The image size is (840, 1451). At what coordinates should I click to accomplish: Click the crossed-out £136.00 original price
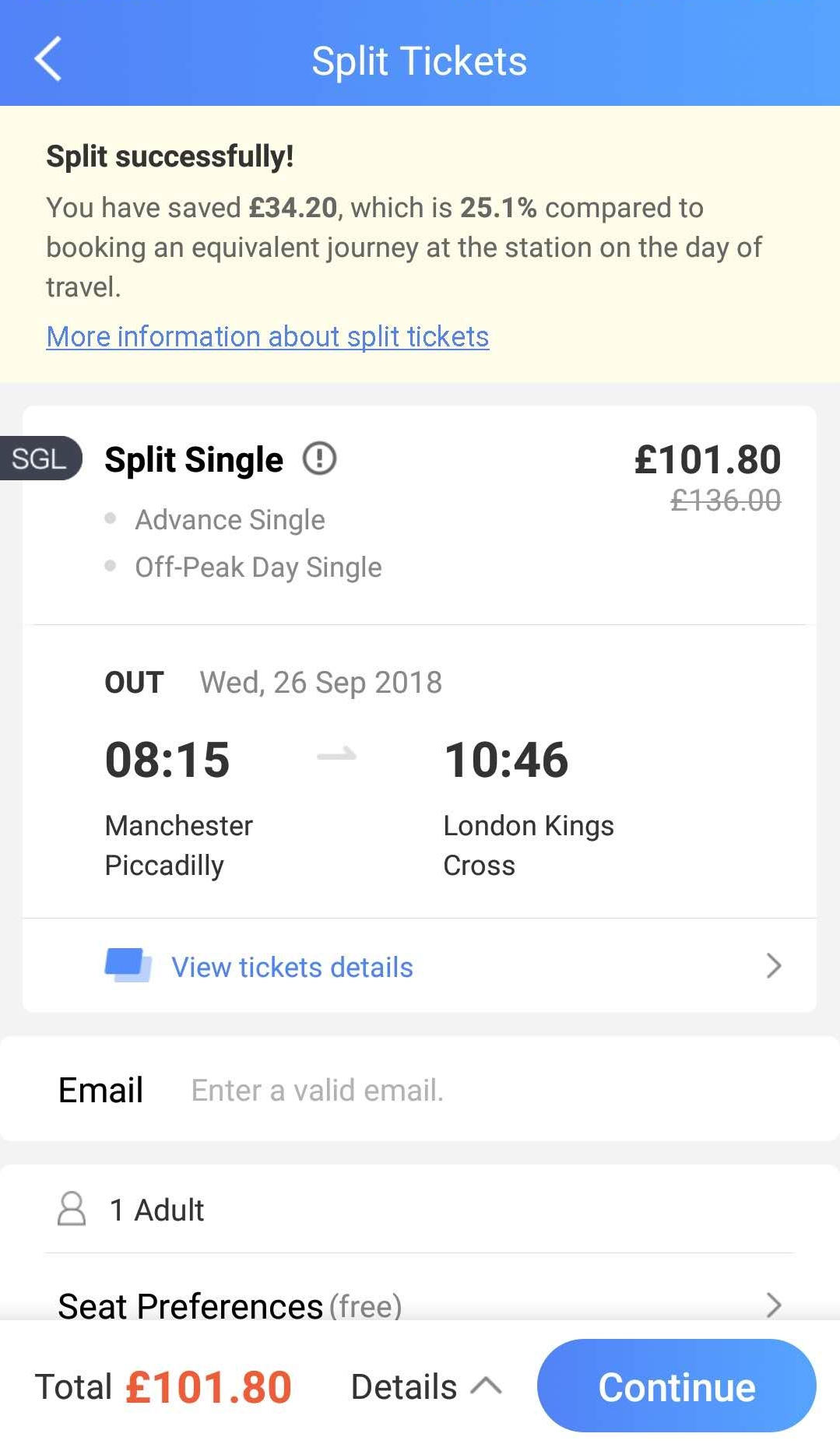pyautogui.click(x=723, y=501)
